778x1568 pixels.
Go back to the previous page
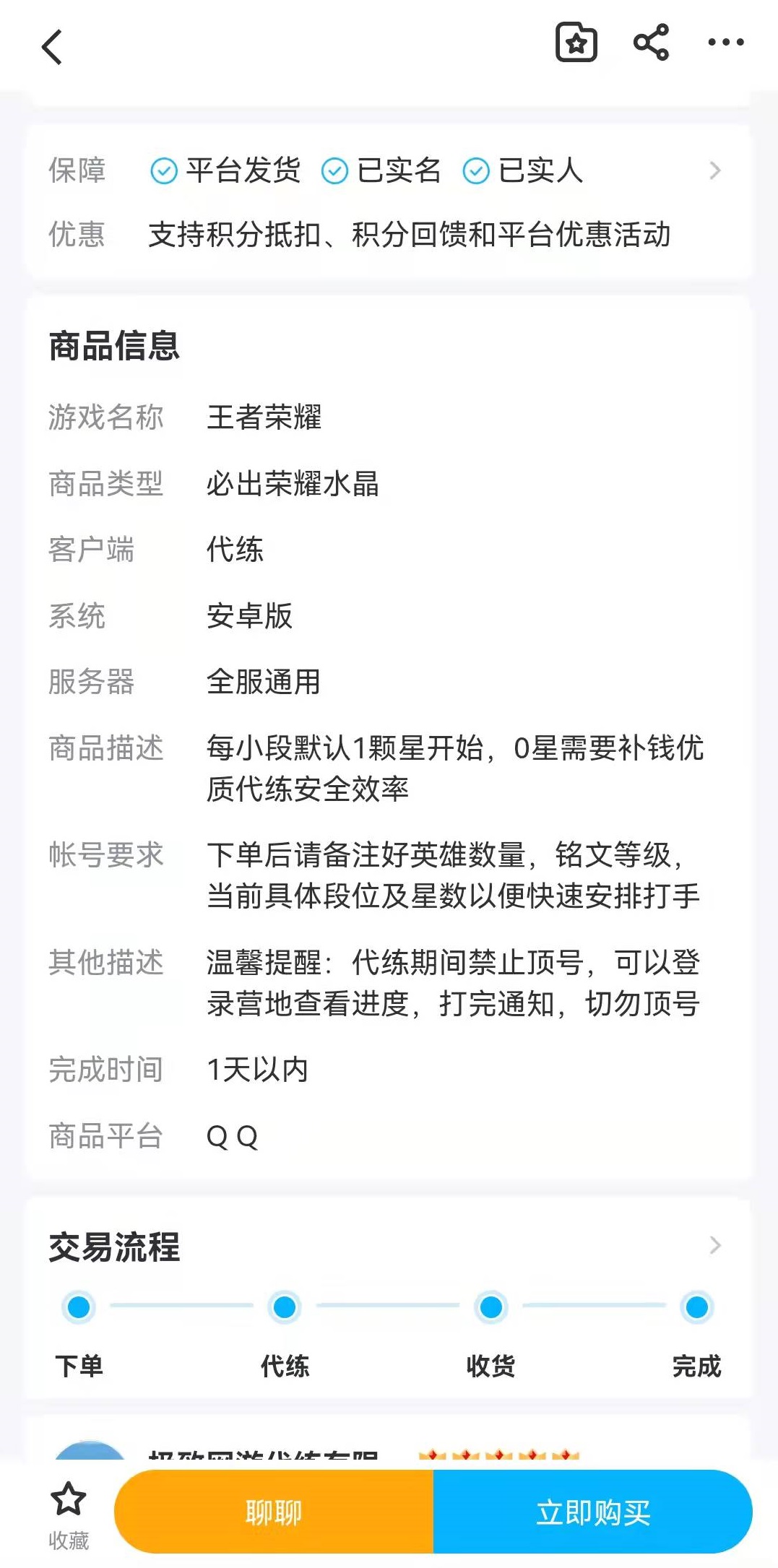coord(52,47)
